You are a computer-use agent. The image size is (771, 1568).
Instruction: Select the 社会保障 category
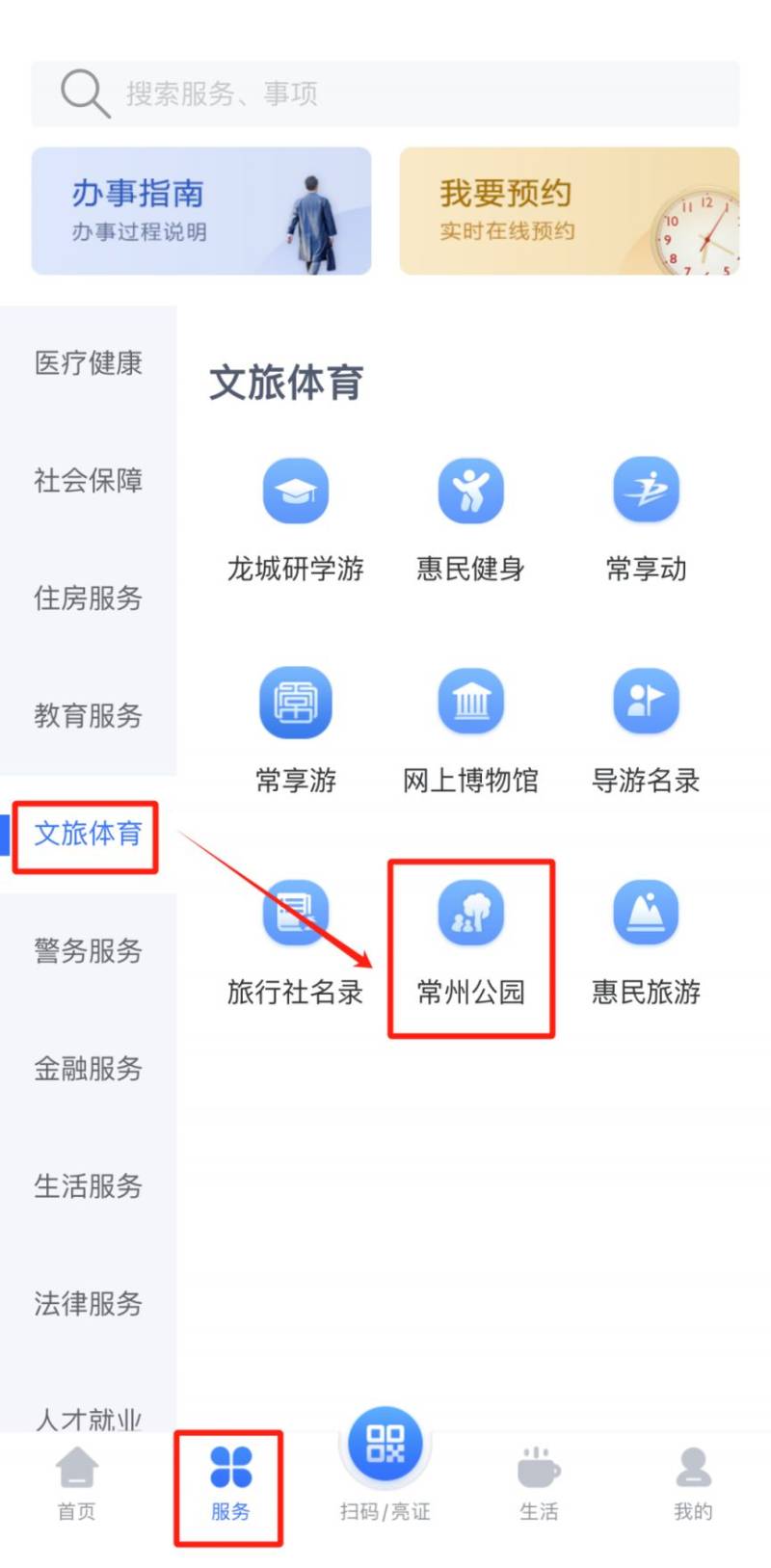[x=88, y=480]
